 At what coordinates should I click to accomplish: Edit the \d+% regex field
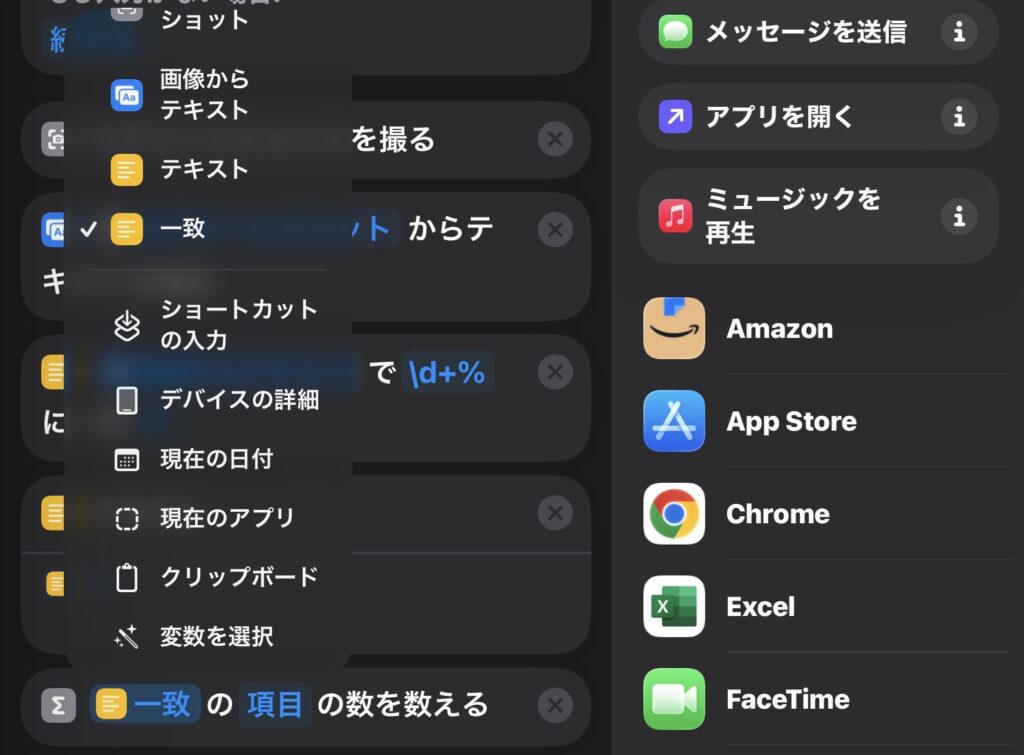(447, 373)
